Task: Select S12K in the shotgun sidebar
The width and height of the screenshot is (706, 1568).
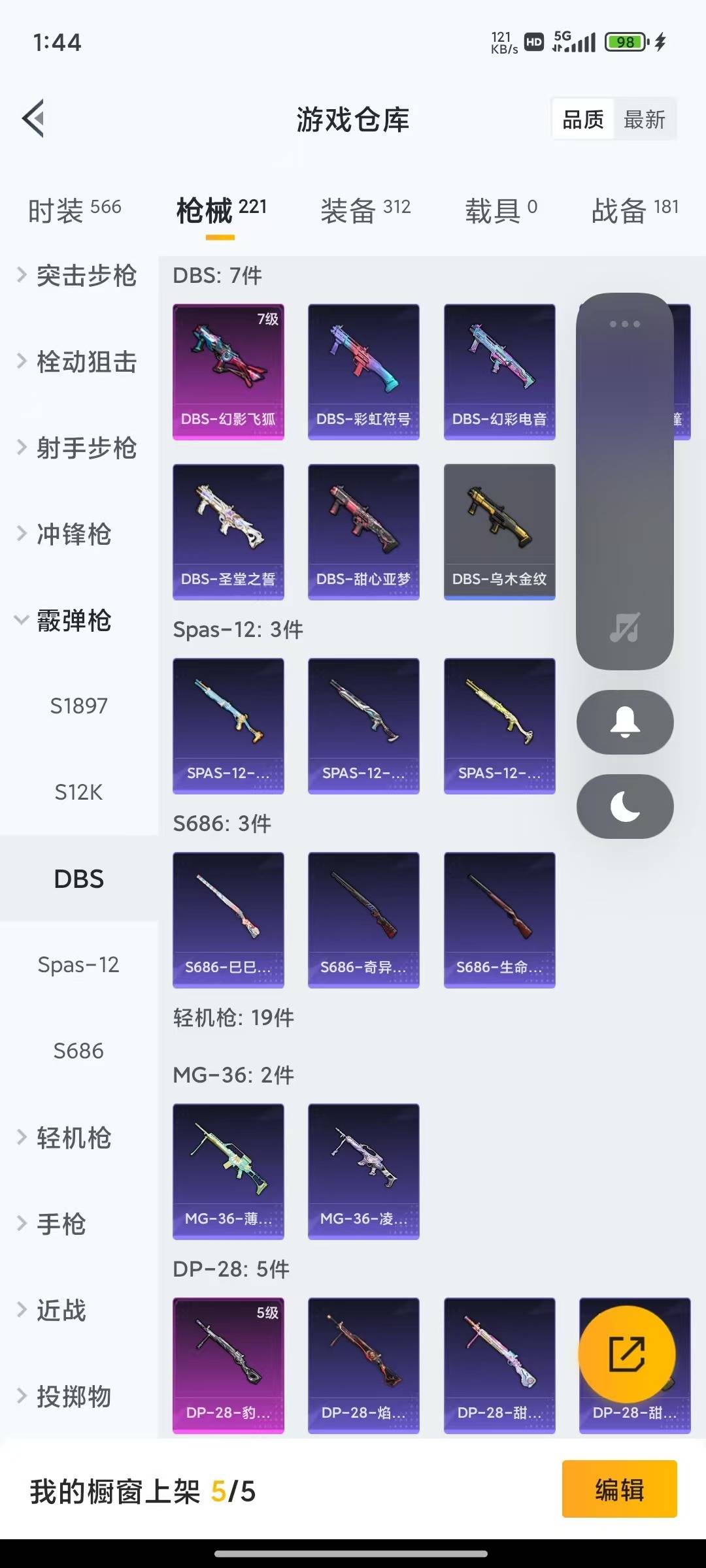Action: 78,792
